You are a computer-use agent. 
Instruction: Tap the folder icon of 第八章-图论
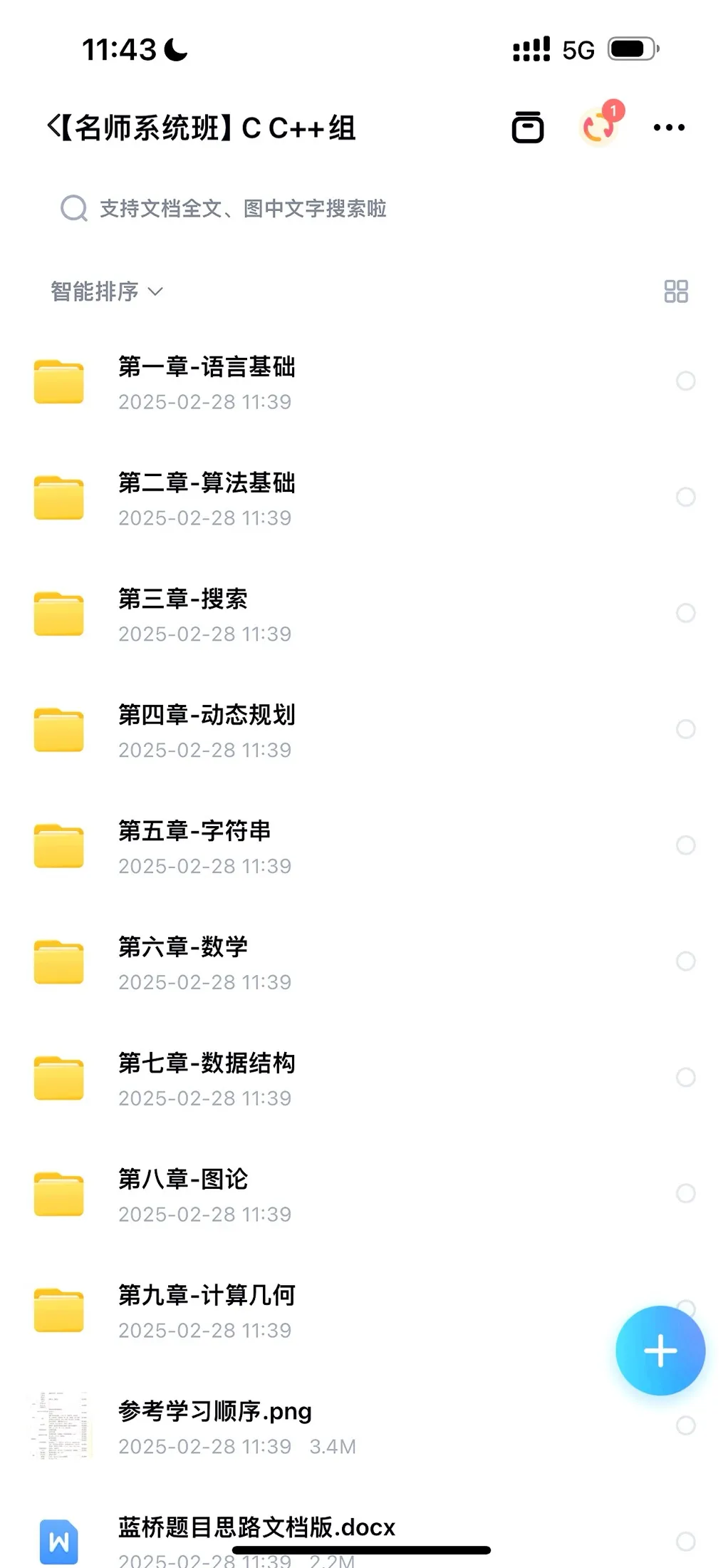60,1193
